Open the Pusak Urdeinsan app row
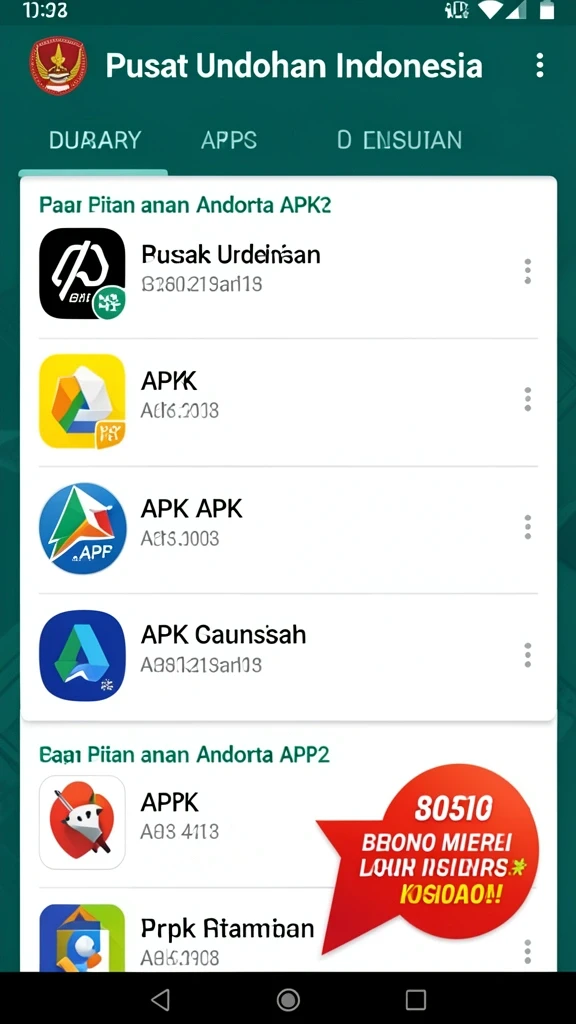The image size is (576, 1024). [288, 273]
